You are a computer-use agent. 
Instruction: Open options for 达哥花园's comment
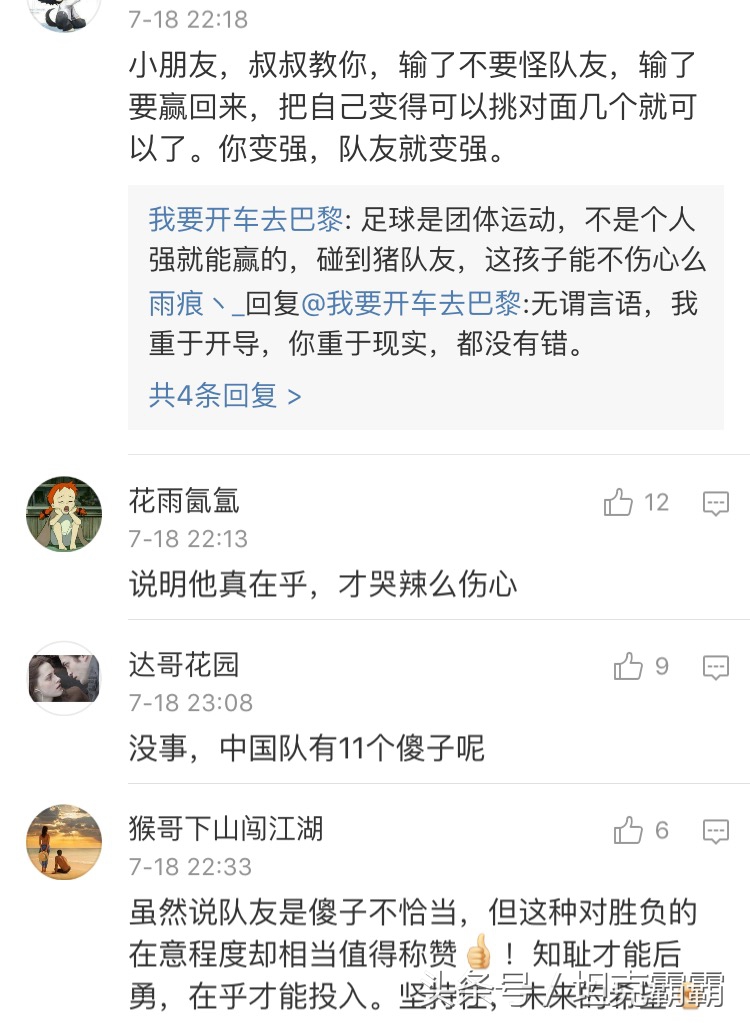pyautogui.click(x=717, y=666)
